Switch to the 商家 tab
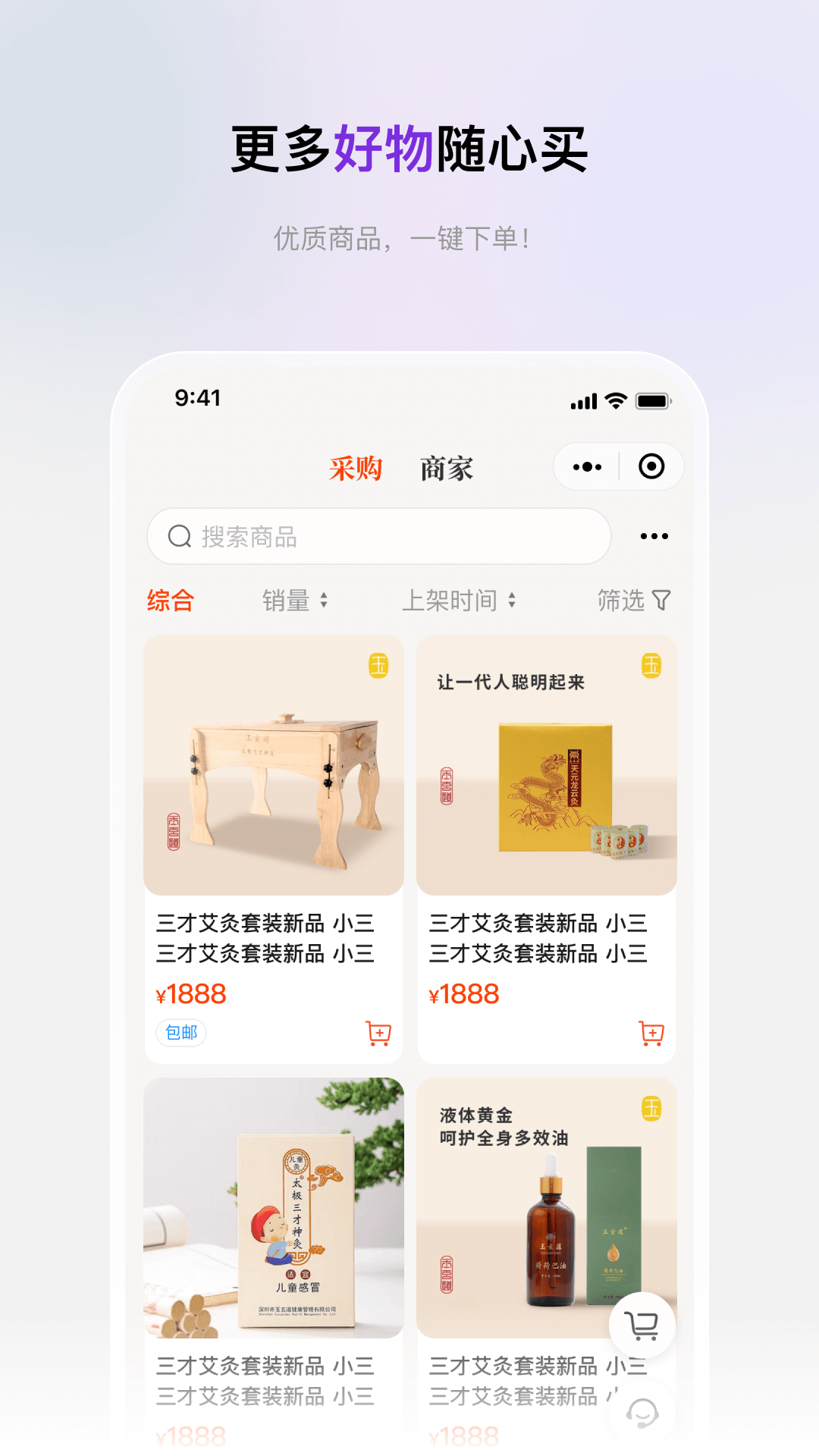 pyautogui.click(x=447, y=468)
